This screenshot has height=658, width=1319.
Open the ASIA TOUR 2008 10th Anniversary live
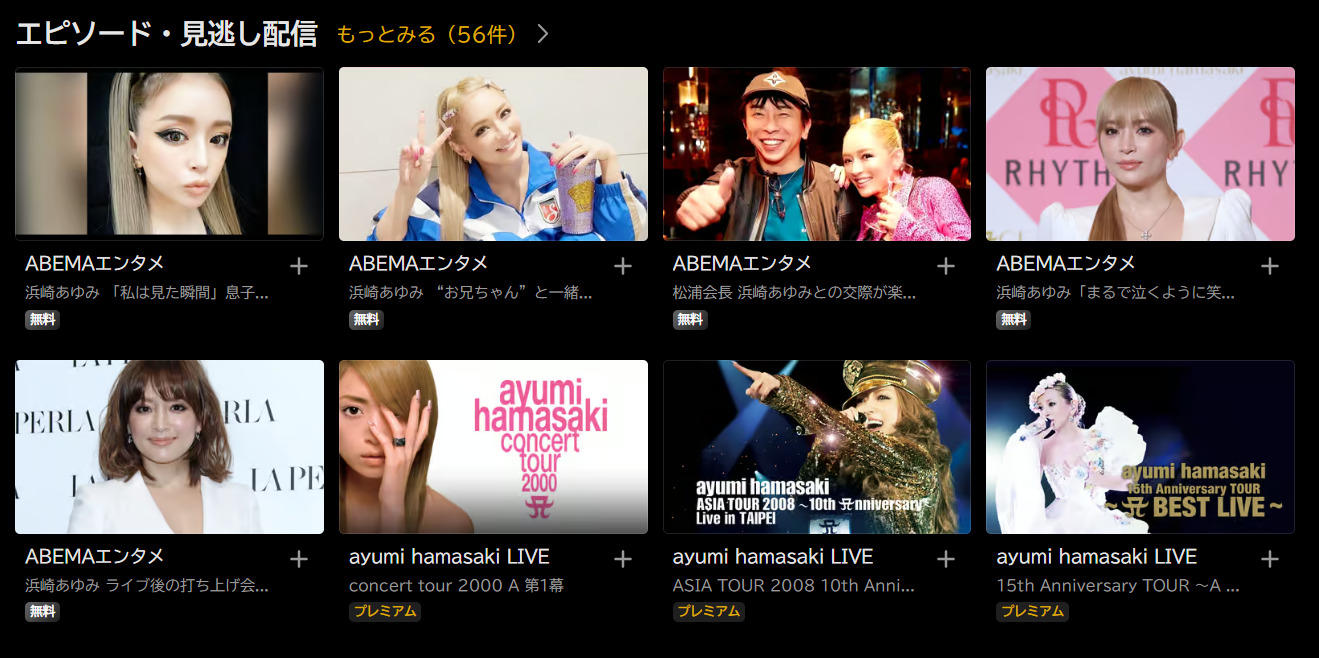click(x=816, y=447)
